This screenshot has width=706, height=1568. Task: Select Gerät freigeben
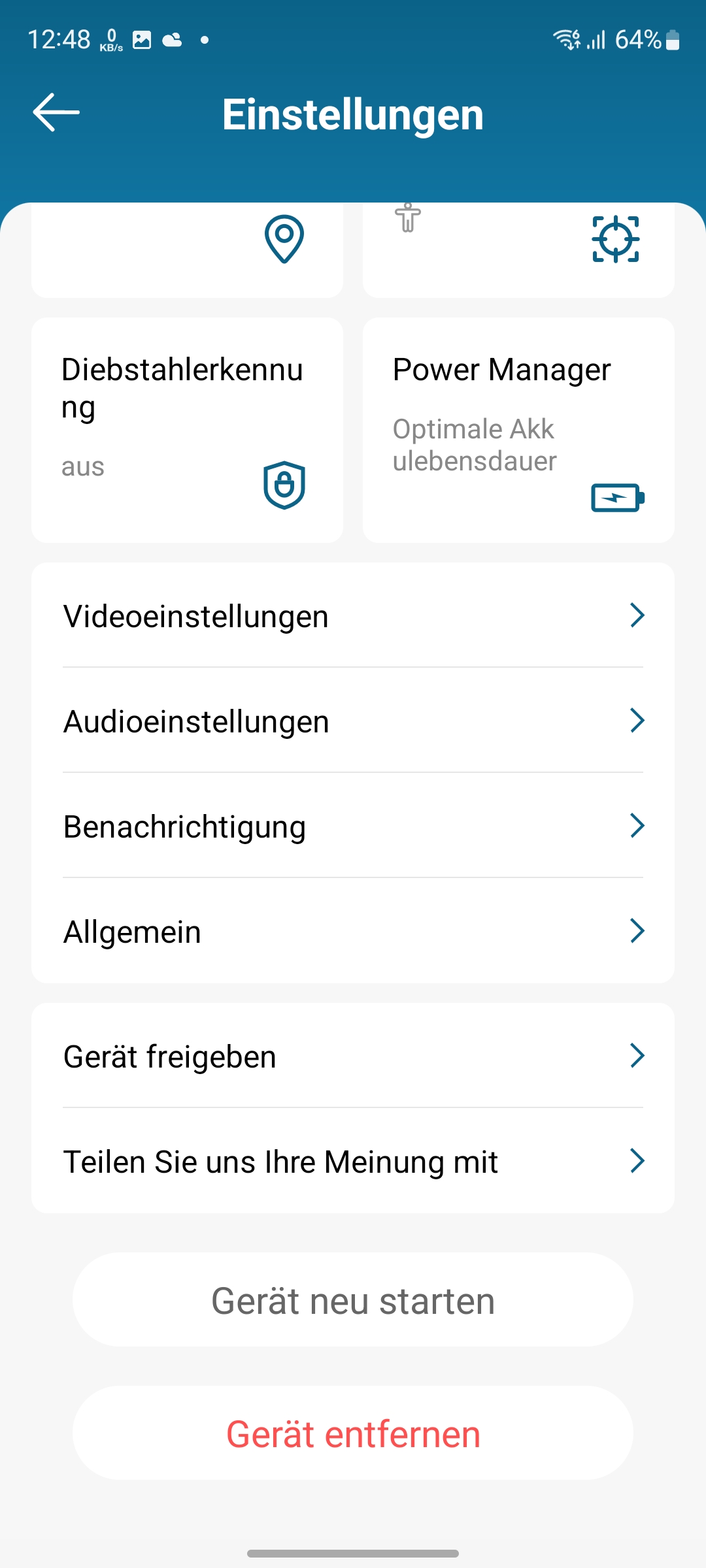coord(353,1056)
